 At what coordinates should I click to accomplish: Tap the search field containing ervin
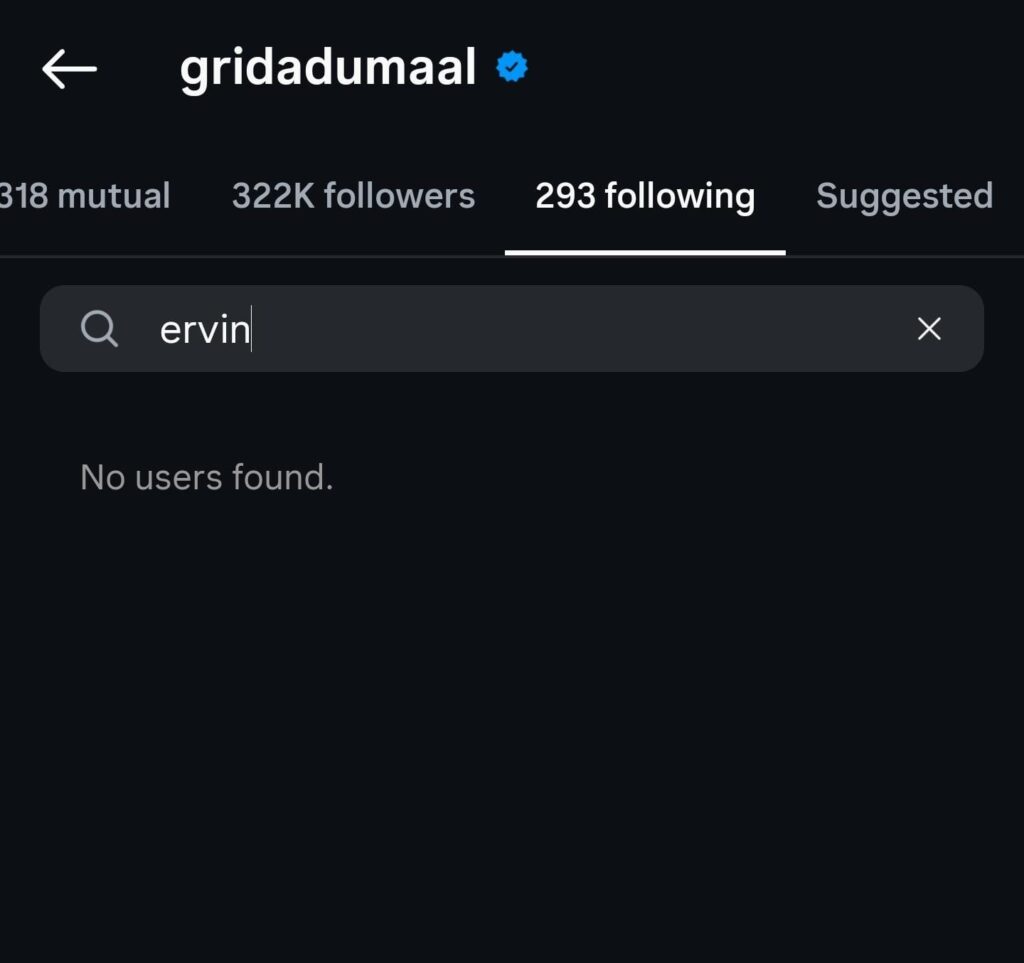click(x=500, y=329)
